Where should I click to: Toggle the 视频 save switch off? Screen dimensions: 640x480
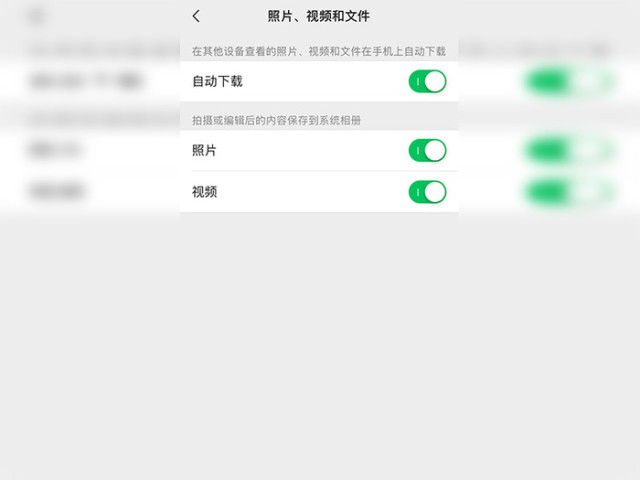(x=427, y=191)
